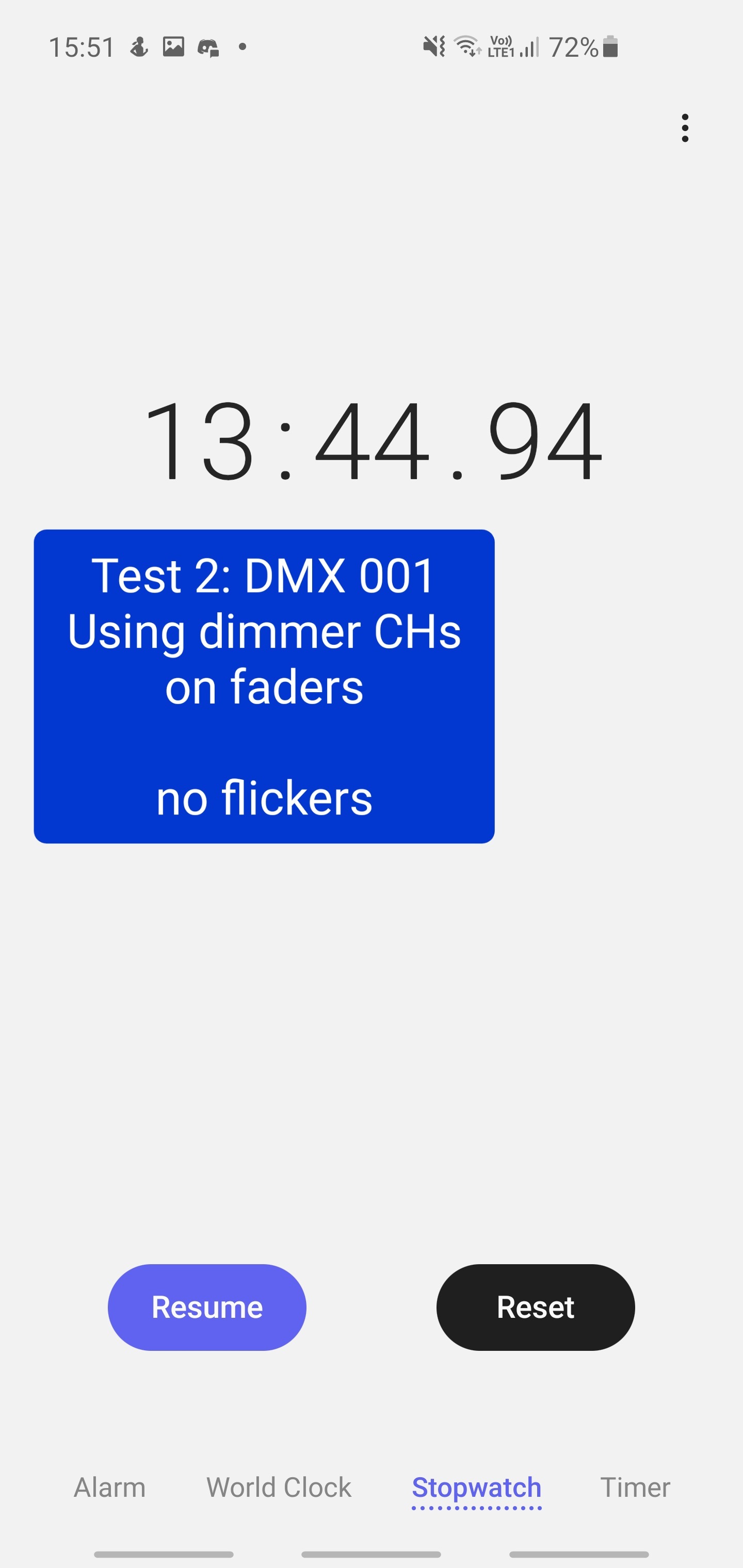Go to the World Clock tab
This screenshot has width=743, height=1568.
point(279,1487)
